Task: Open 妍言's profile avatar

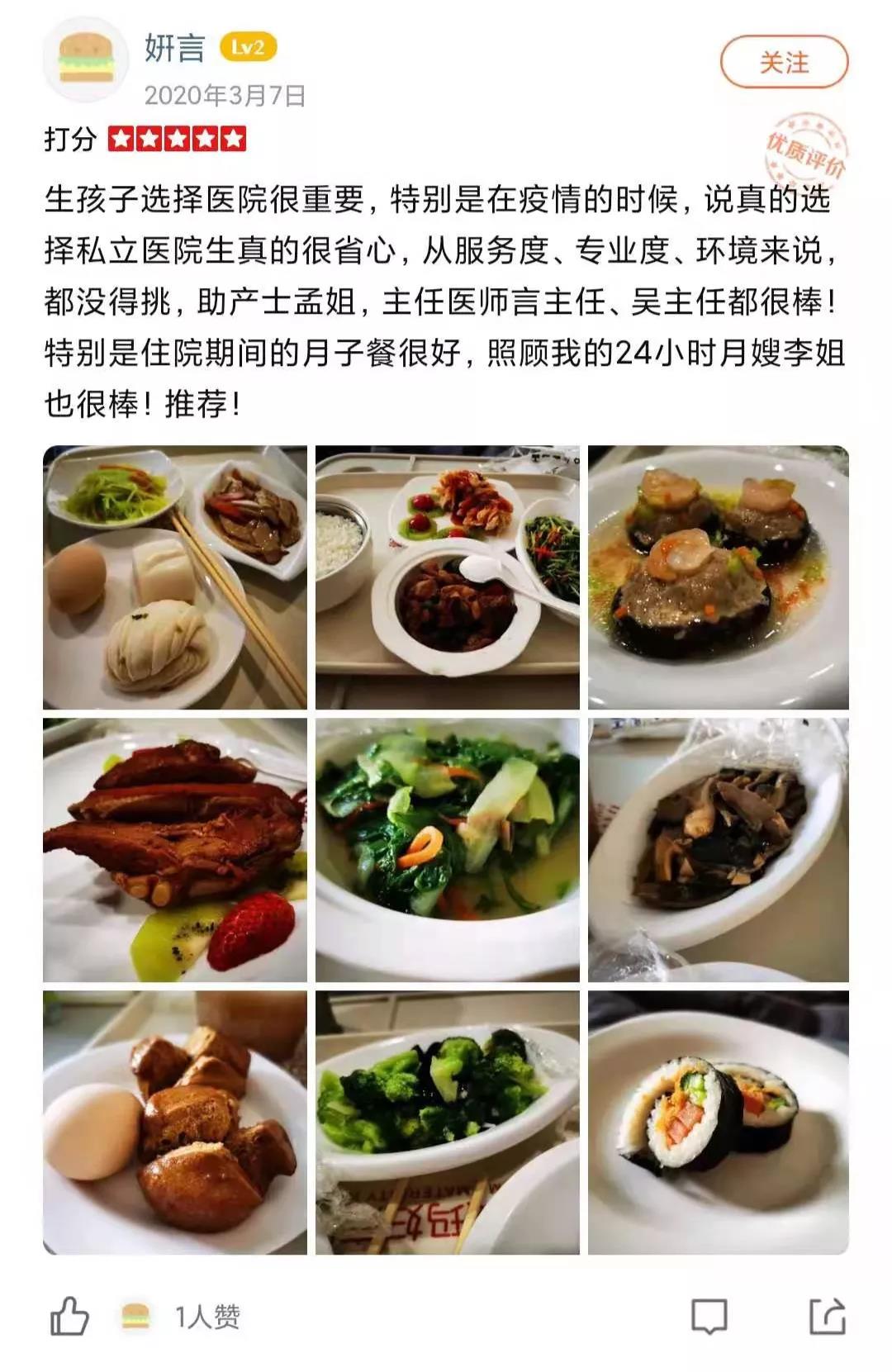Action: pos(85,59)
